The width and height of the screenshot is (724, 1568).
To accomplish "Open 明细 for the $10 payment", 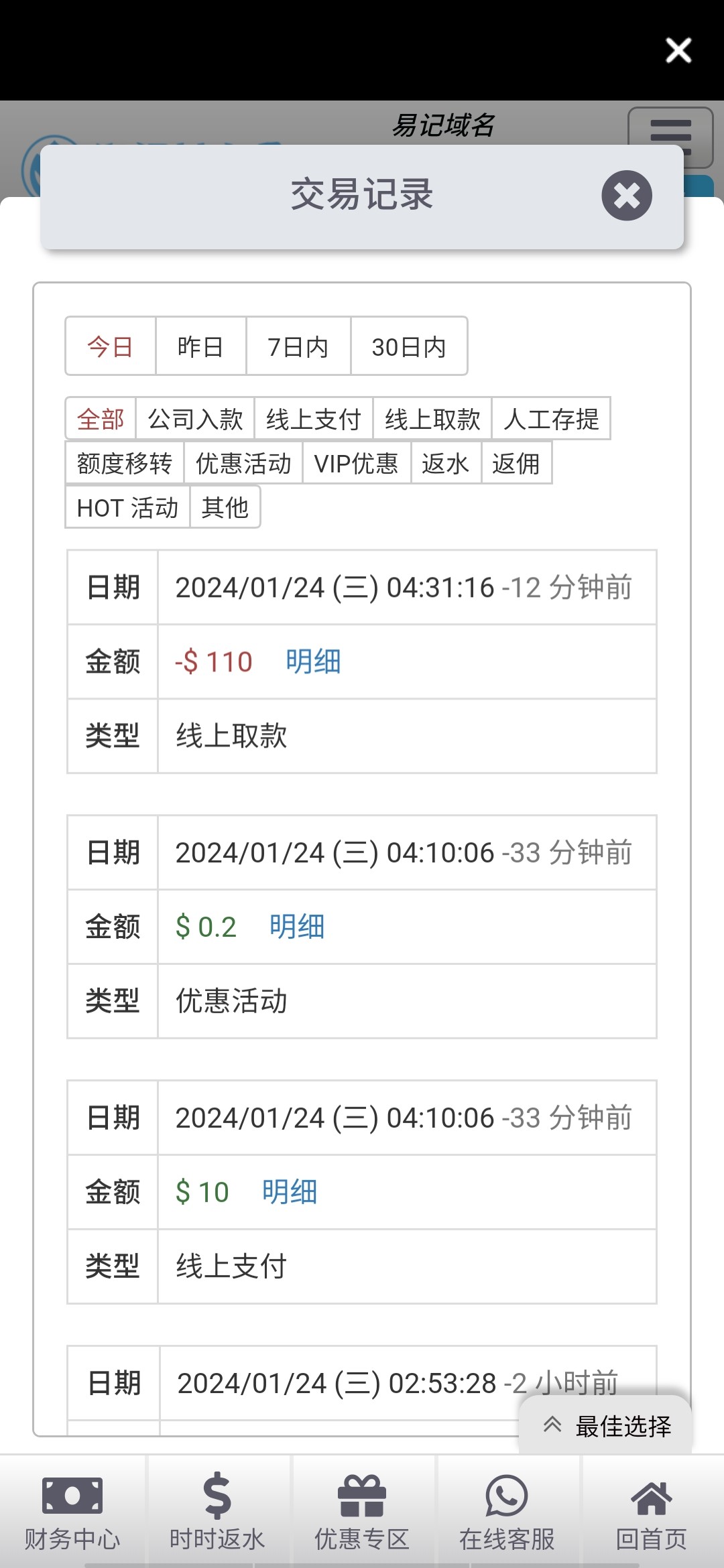I will 290,1192.
